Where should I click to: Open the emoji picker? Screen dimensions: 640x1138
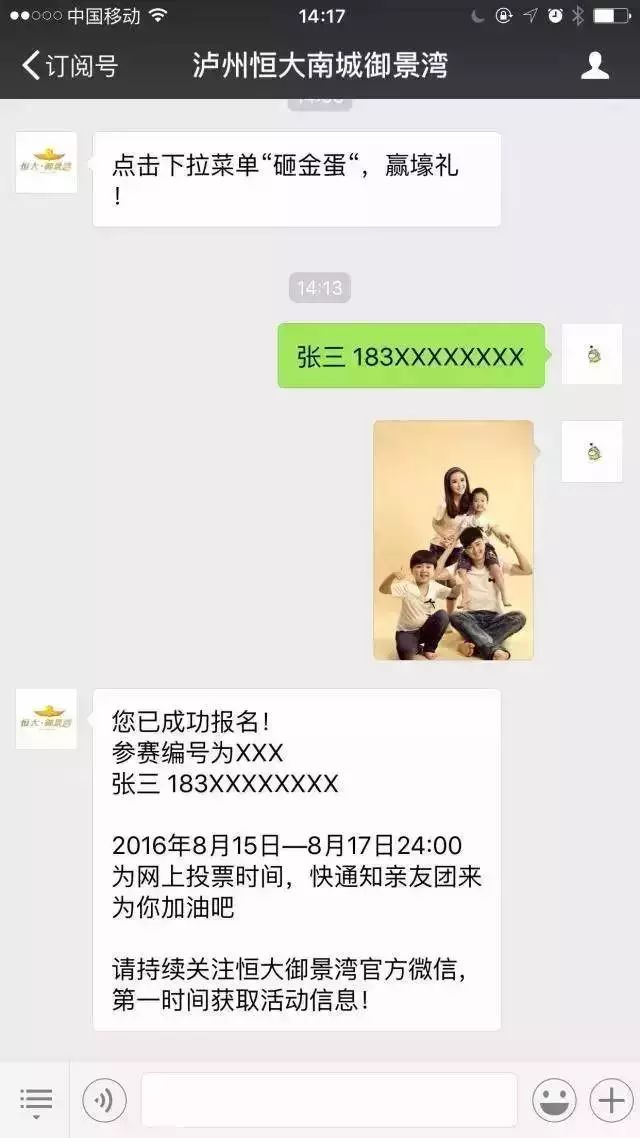tap(554, 1101)
